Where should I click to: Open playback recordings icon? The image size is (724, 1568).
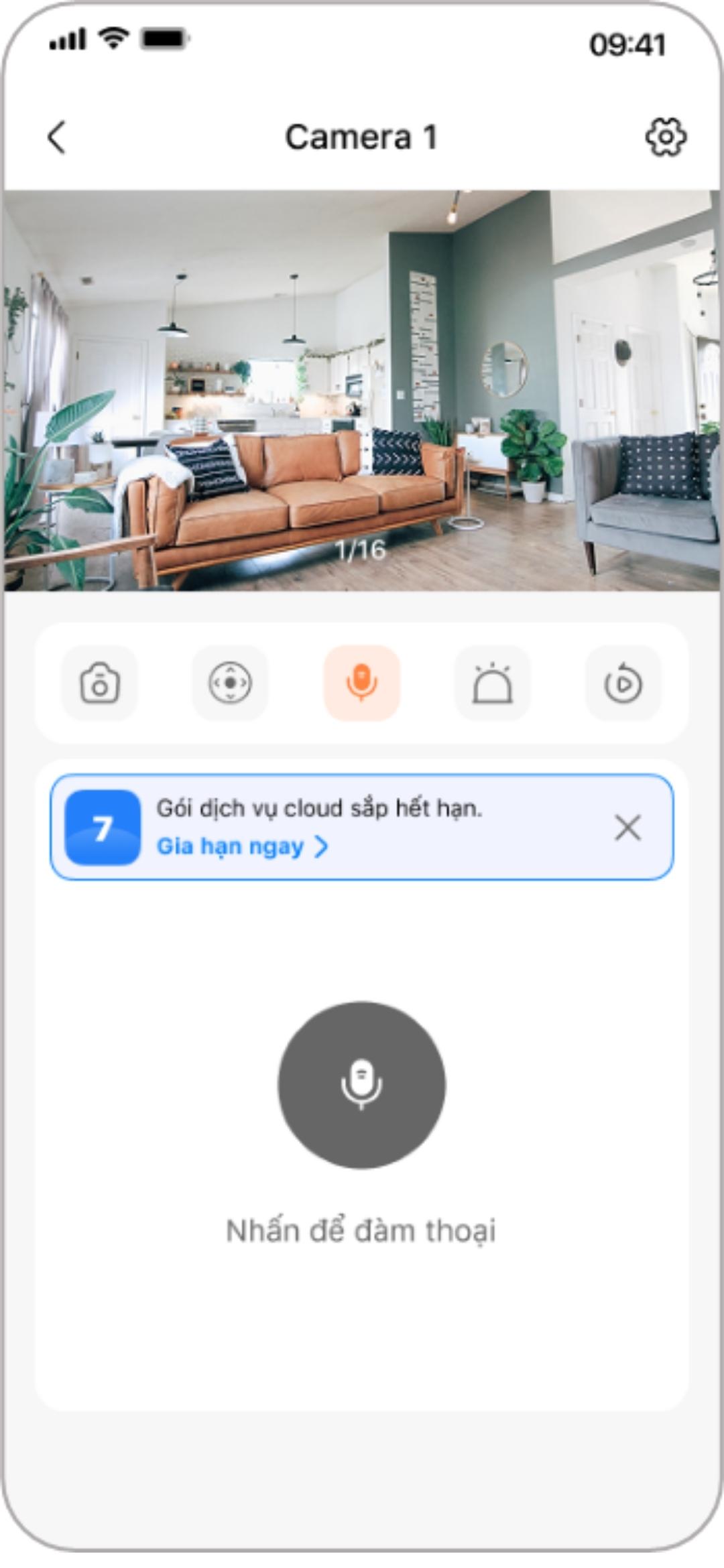[623, 683]
